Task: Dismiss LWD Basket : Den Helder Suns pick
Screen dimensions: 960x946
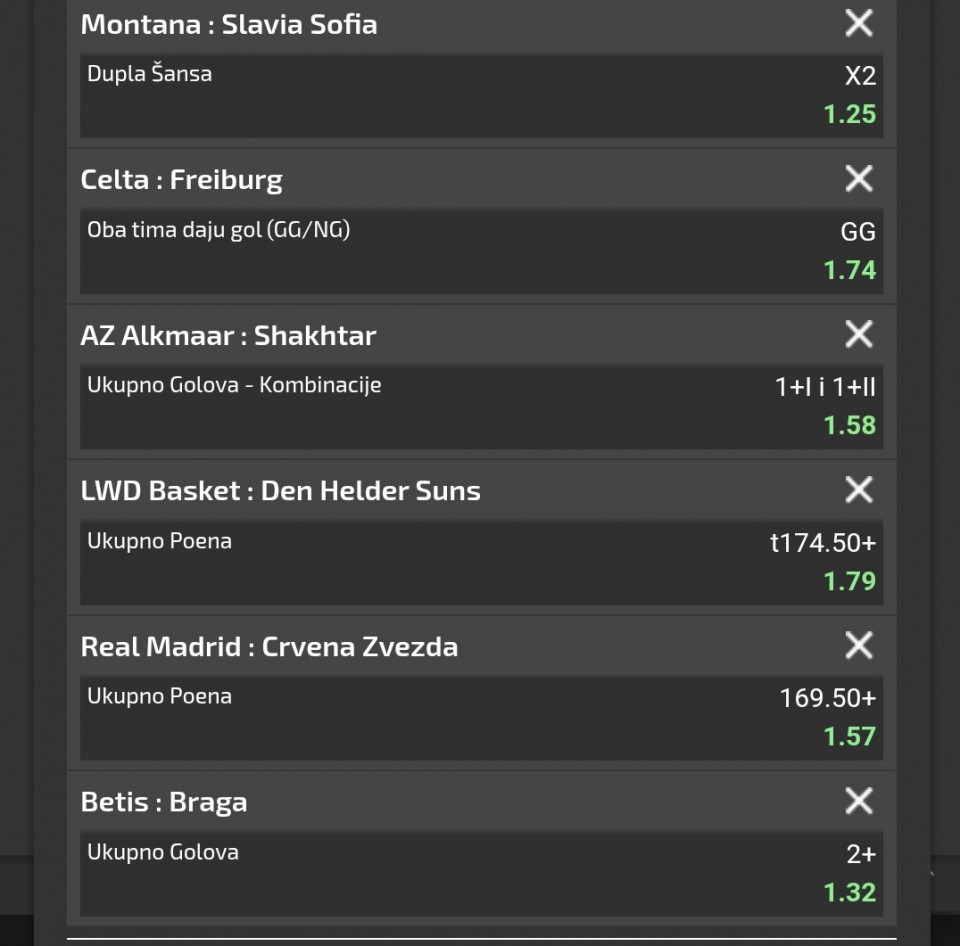Action: point(859,490)
